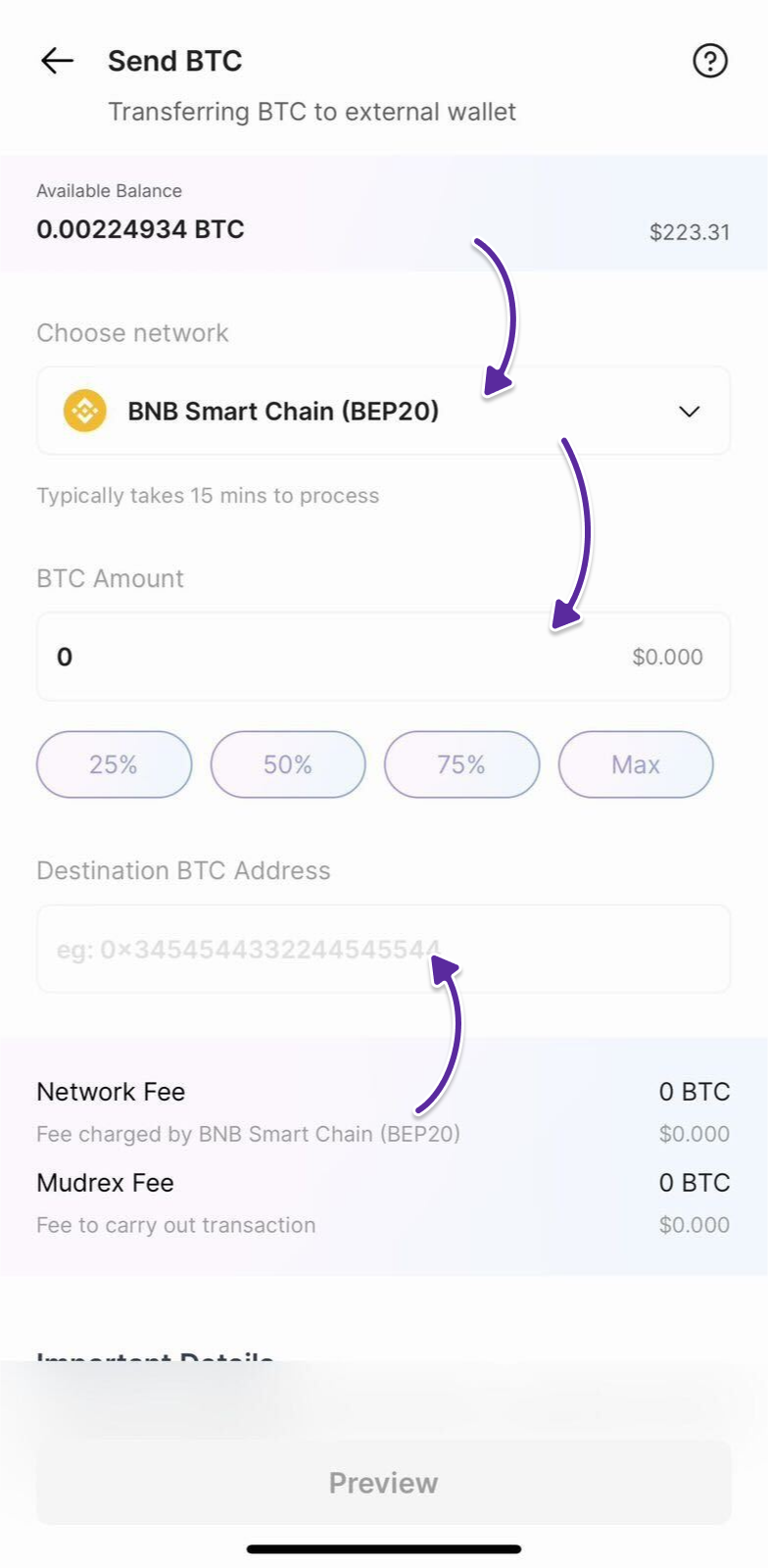
Task: Click the BNB Smart Chain yellow logo
Action: pyautogui.click(x=84, y=411)
